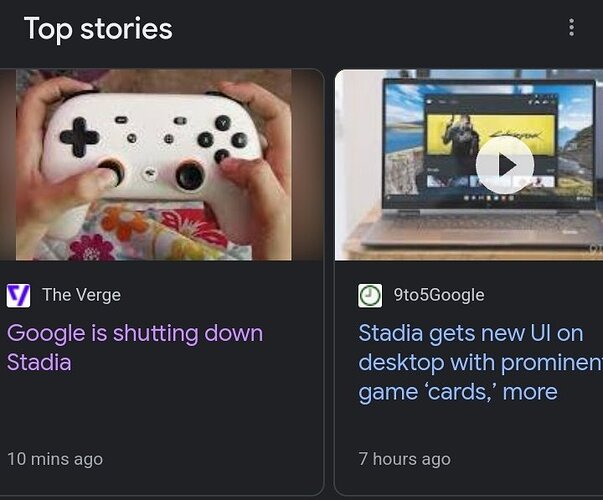
Task: Open The Verge story on Stadia shutdown
Action: point(135,346)
